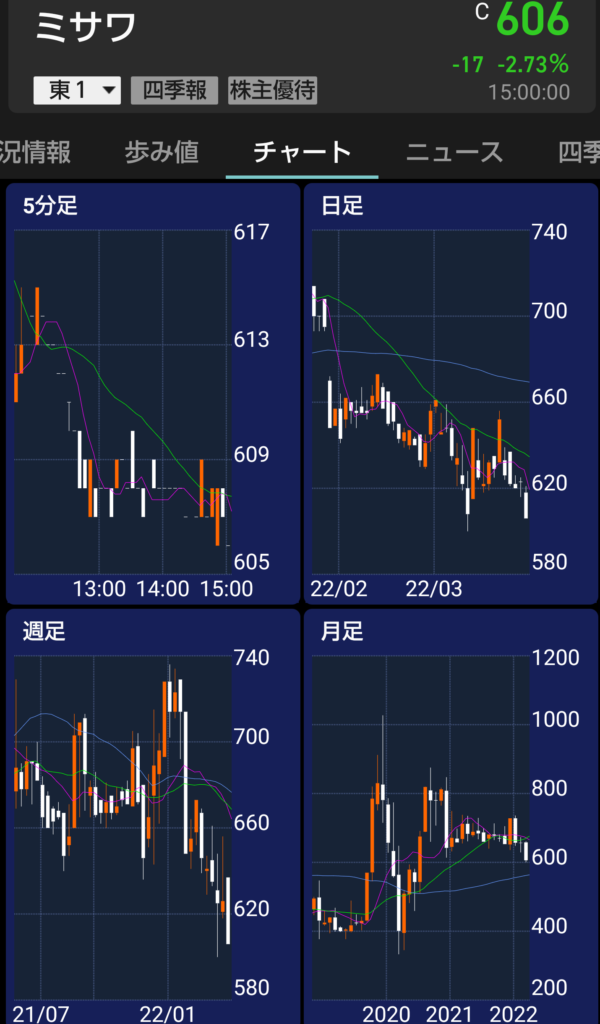Open the 5分足 chart
600x1024 pixels.
pyautogui.click(x=153, y=393)
